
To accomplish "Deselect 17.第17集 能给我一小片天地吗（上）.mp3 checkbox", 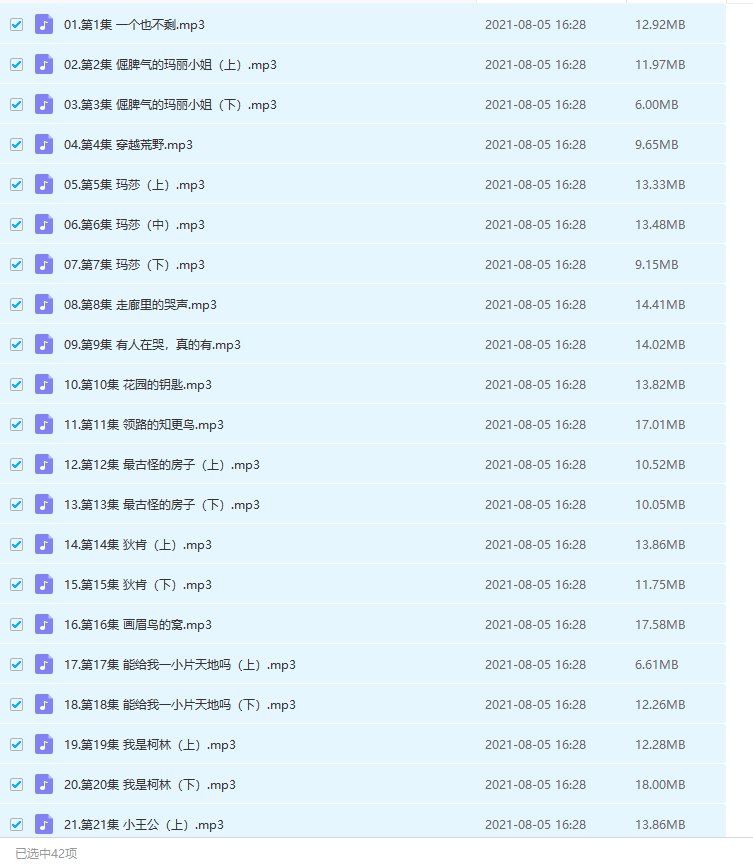I will [x=16, y=664].
